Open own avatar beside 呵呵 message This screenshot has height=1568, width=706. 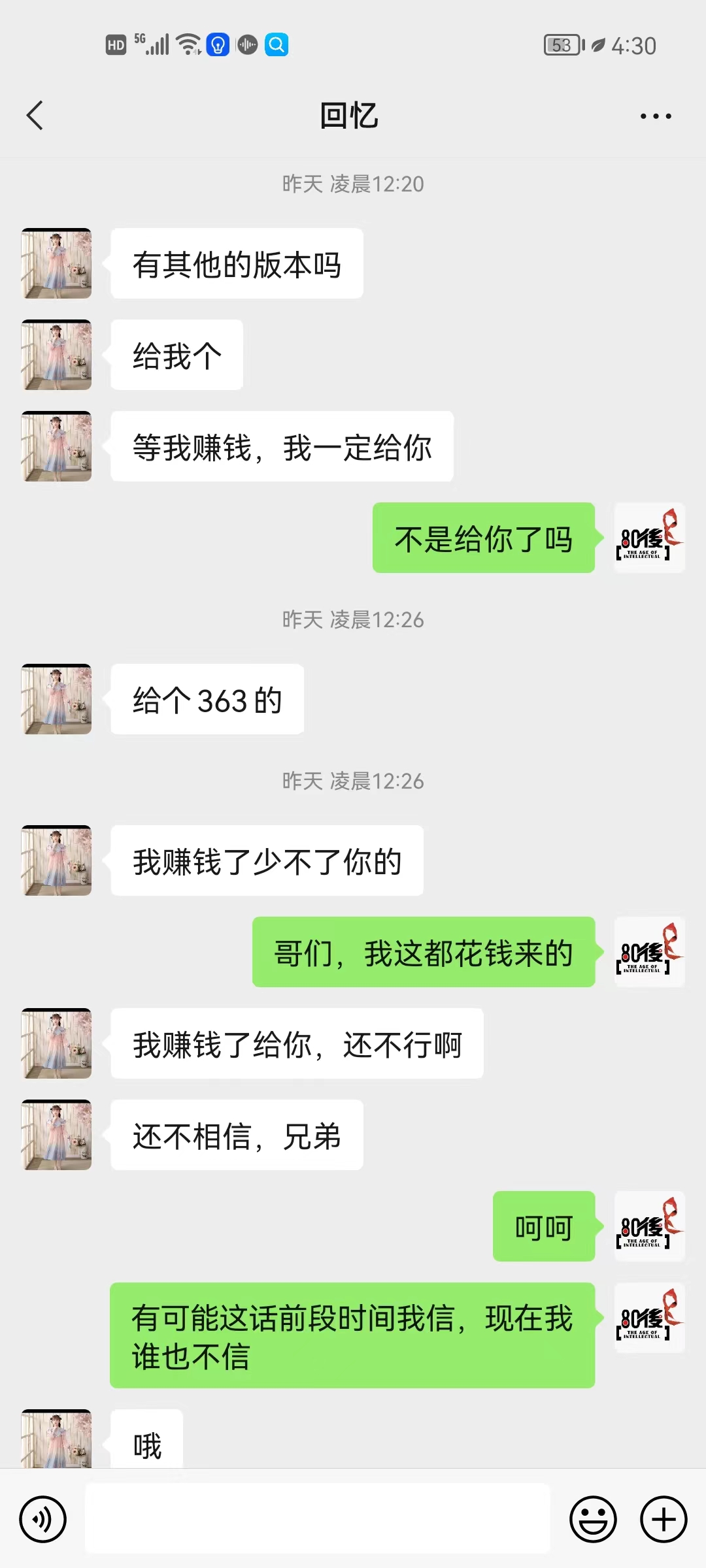click(x=649, y=1226)
